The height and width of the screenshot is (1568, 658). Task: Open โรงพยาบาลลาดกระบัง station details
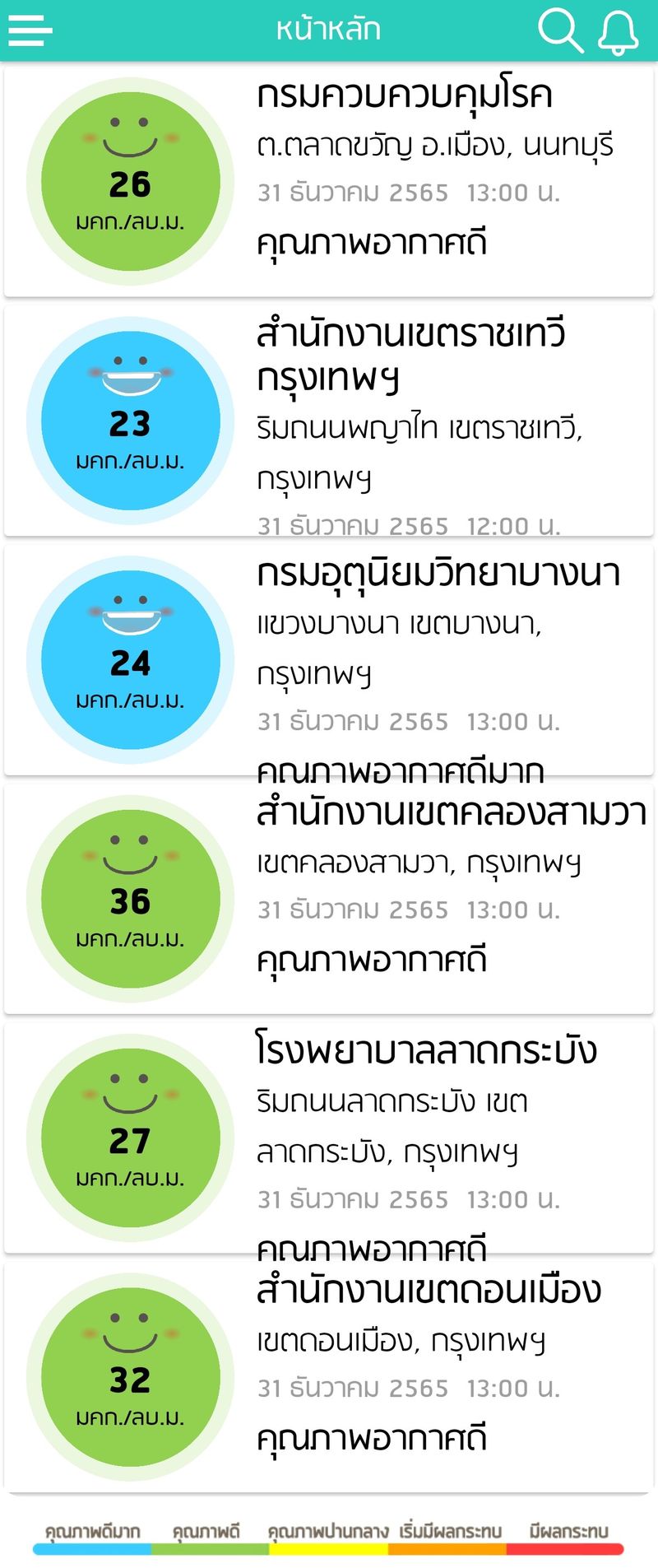pos(428,1049)
